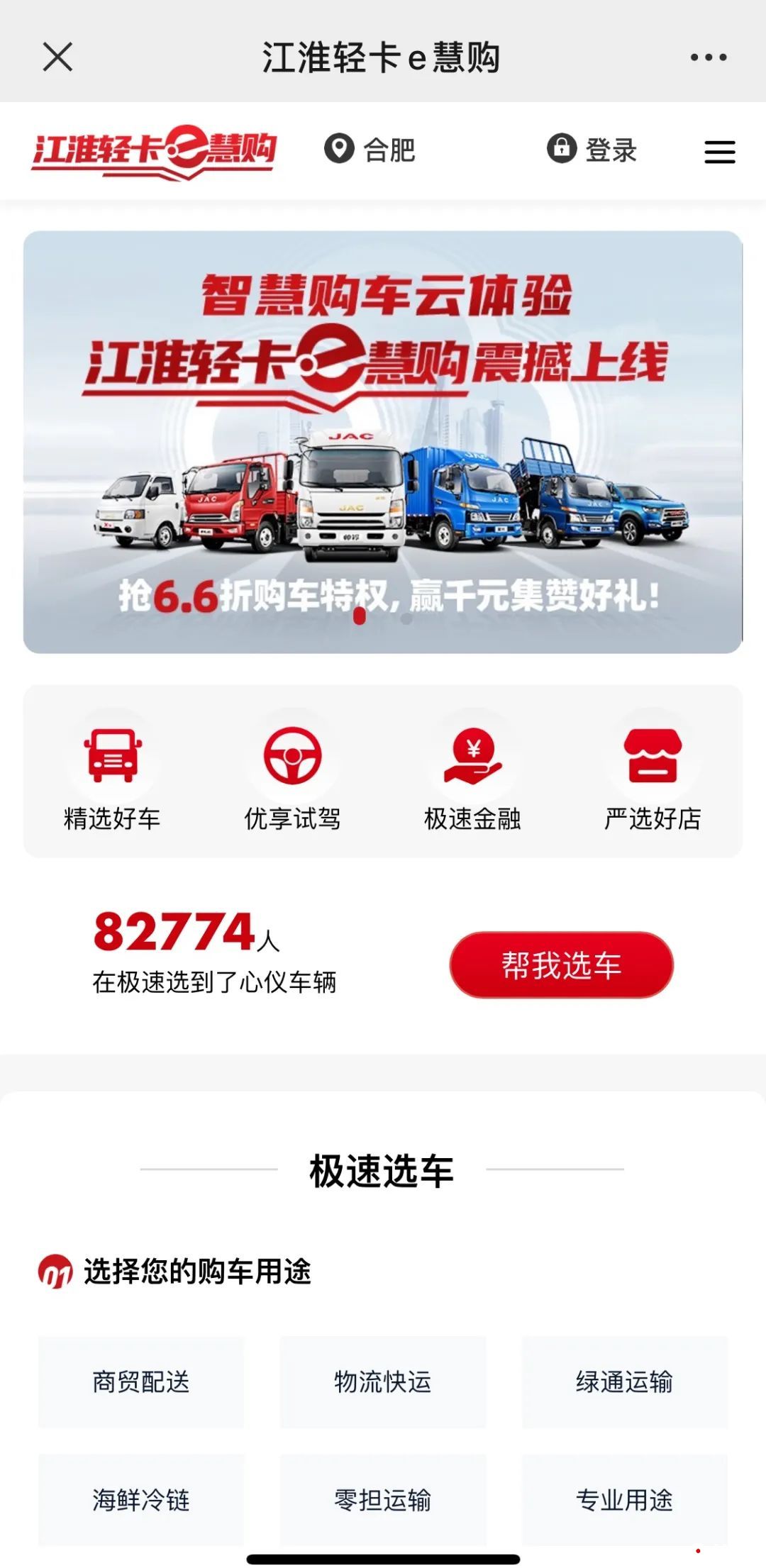Tap 登录 to sign in
Image resolution: width=766 pixels, height=1568 pixels.
pyautogui.click(x=592, y=150)
